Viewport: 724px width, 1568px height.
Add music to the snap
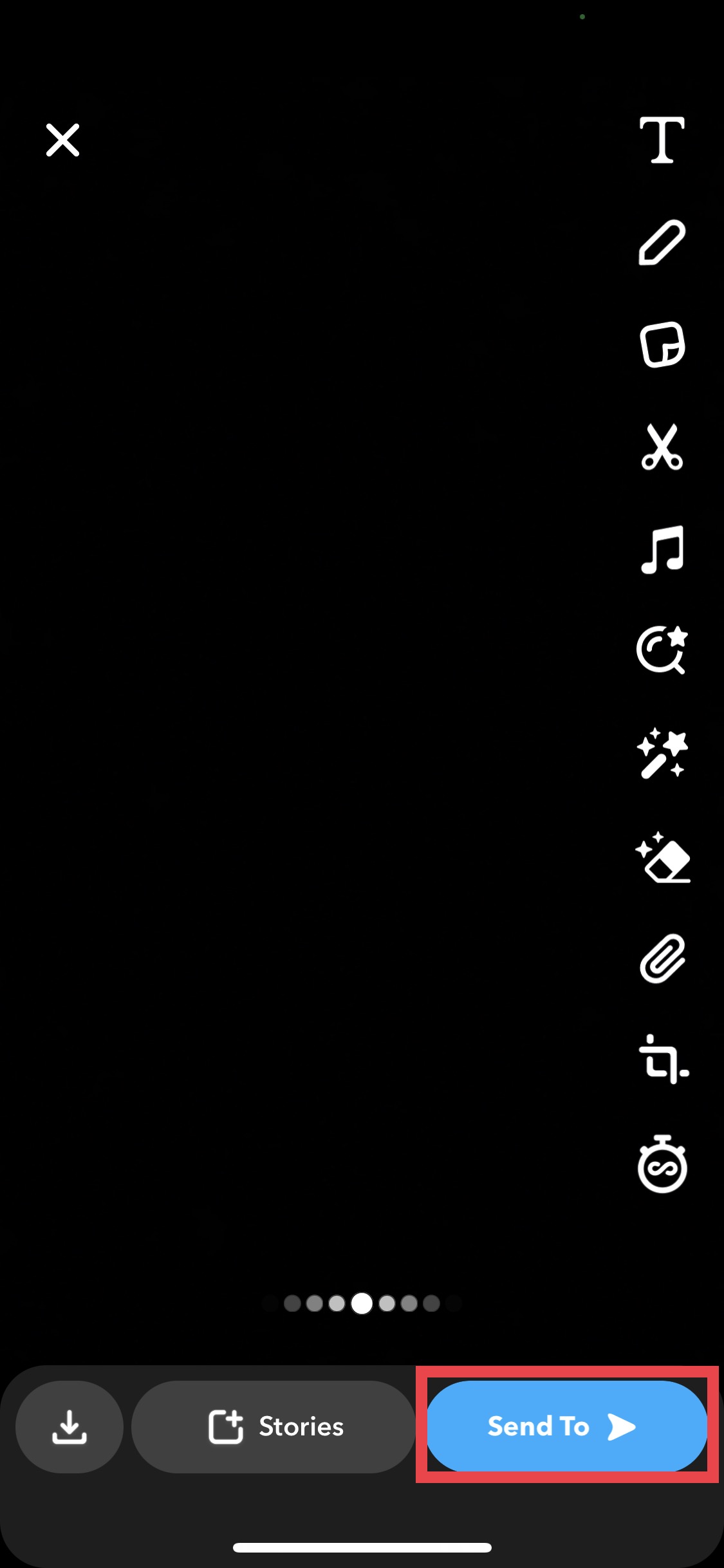662,549
